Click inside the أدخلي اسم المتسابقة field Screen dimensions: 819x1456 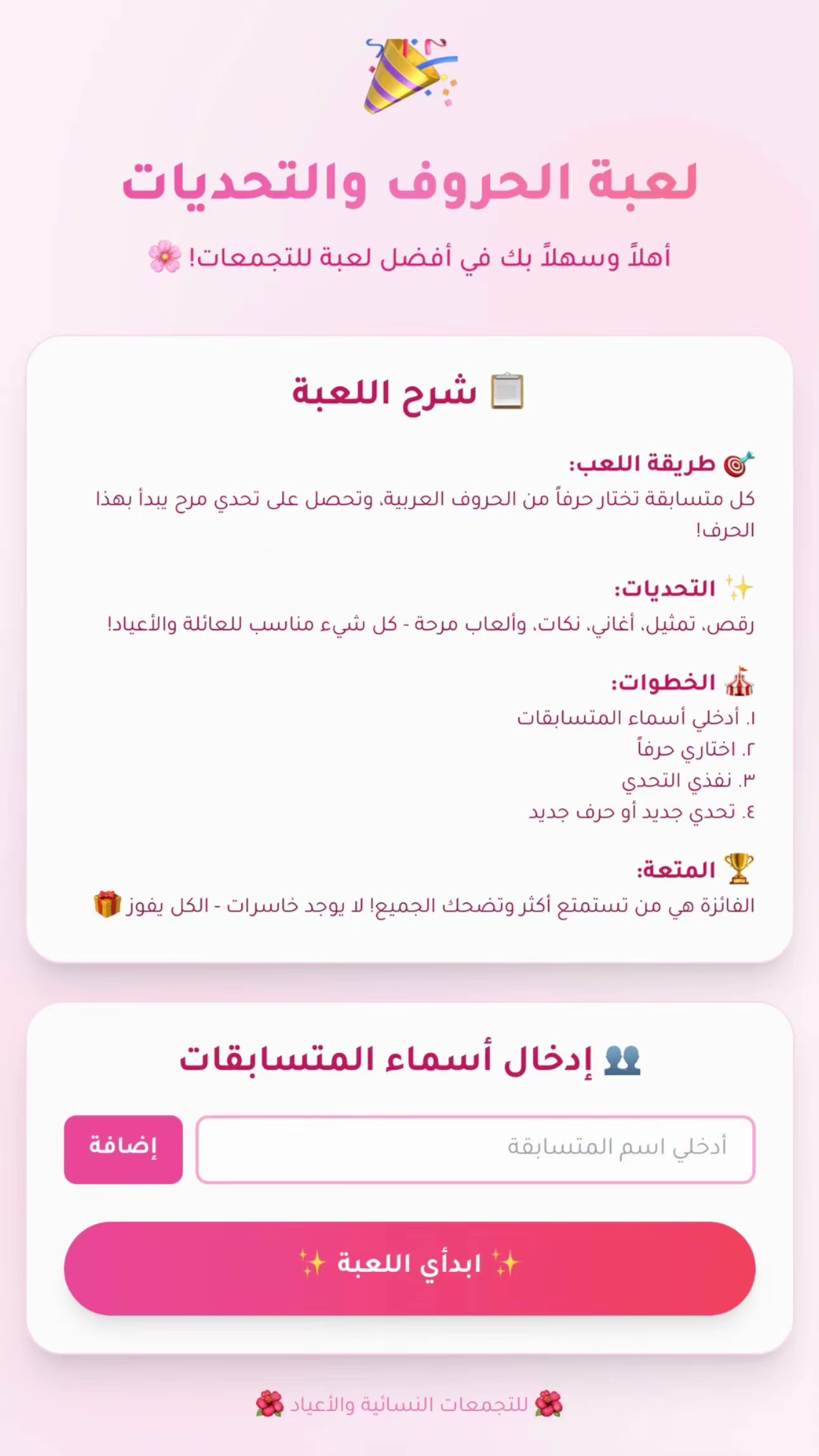point(476,1150)
